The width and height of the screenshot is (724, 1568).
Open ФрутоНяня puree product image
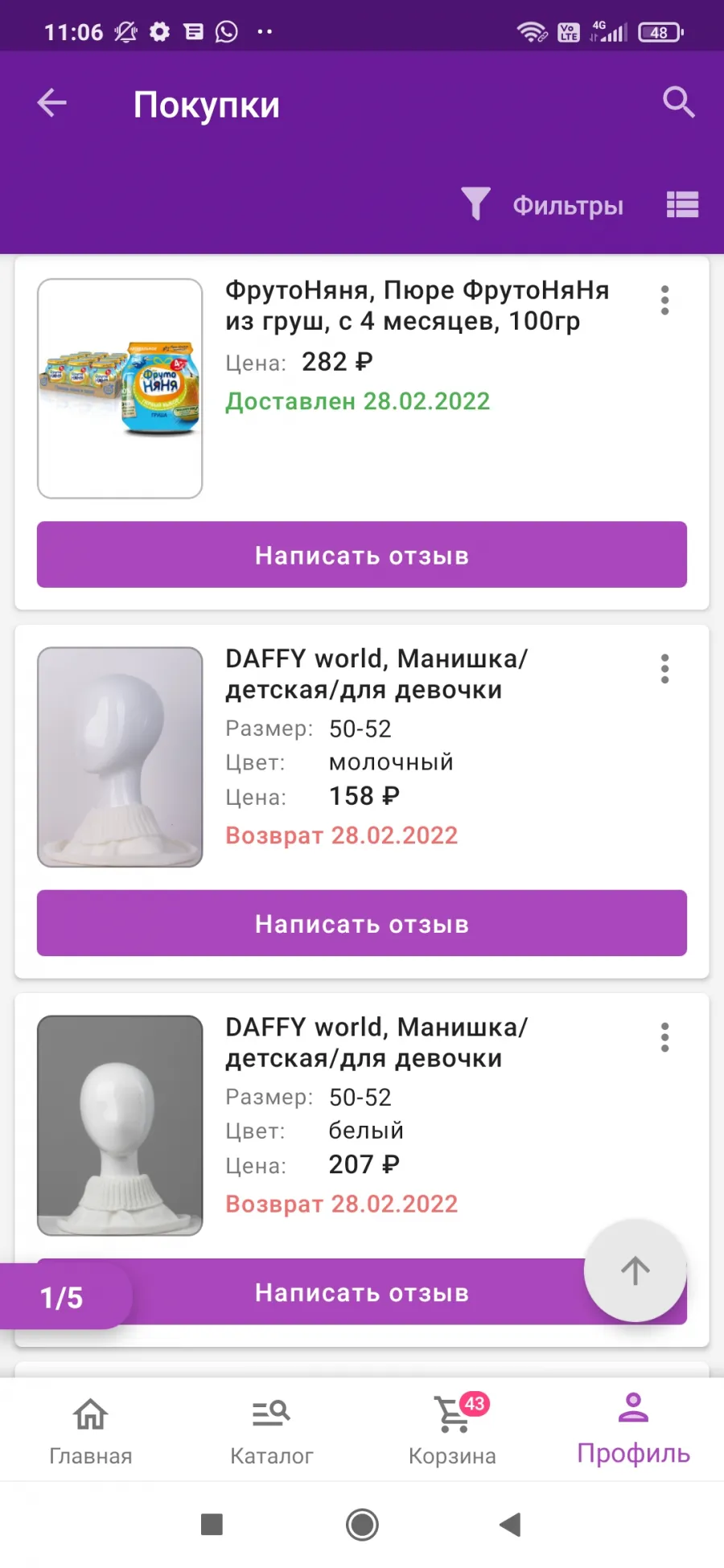120,388
